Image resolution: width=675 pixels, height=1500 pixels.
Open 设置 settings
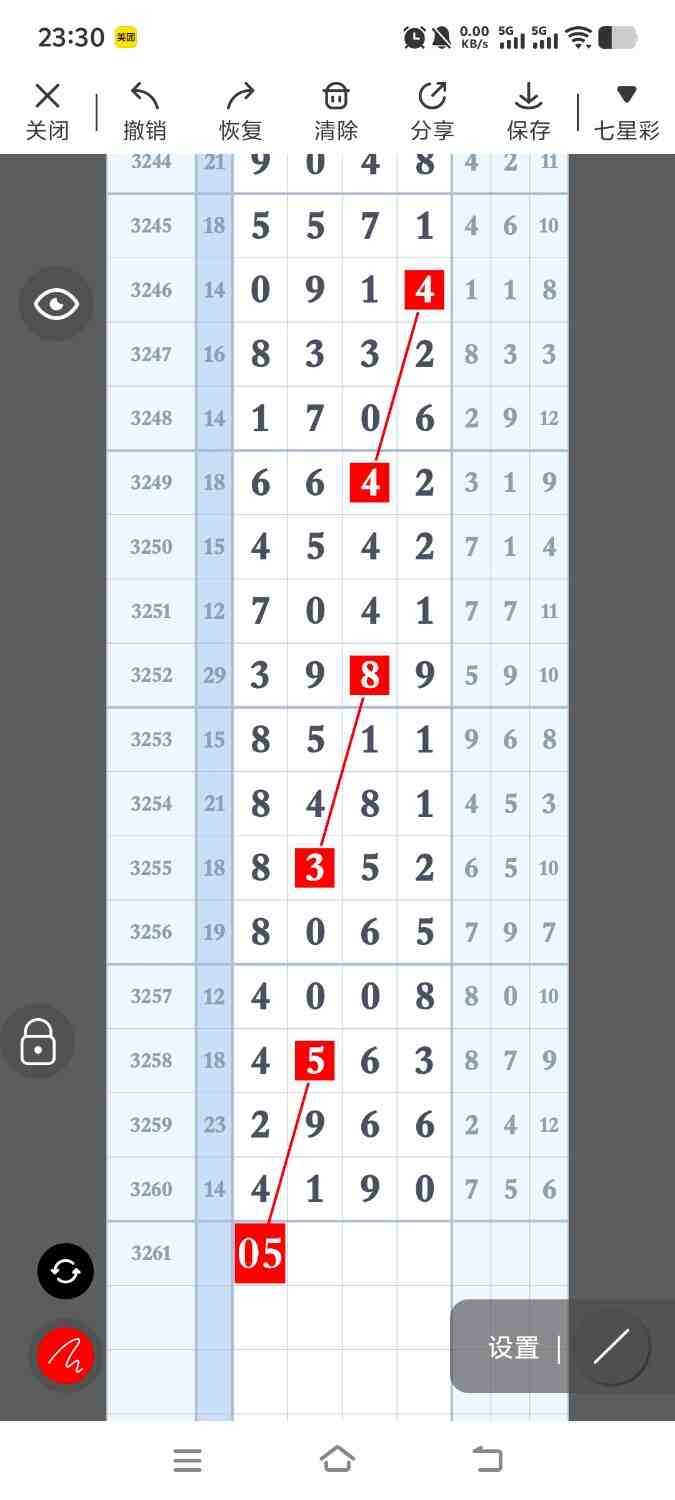513,1348
